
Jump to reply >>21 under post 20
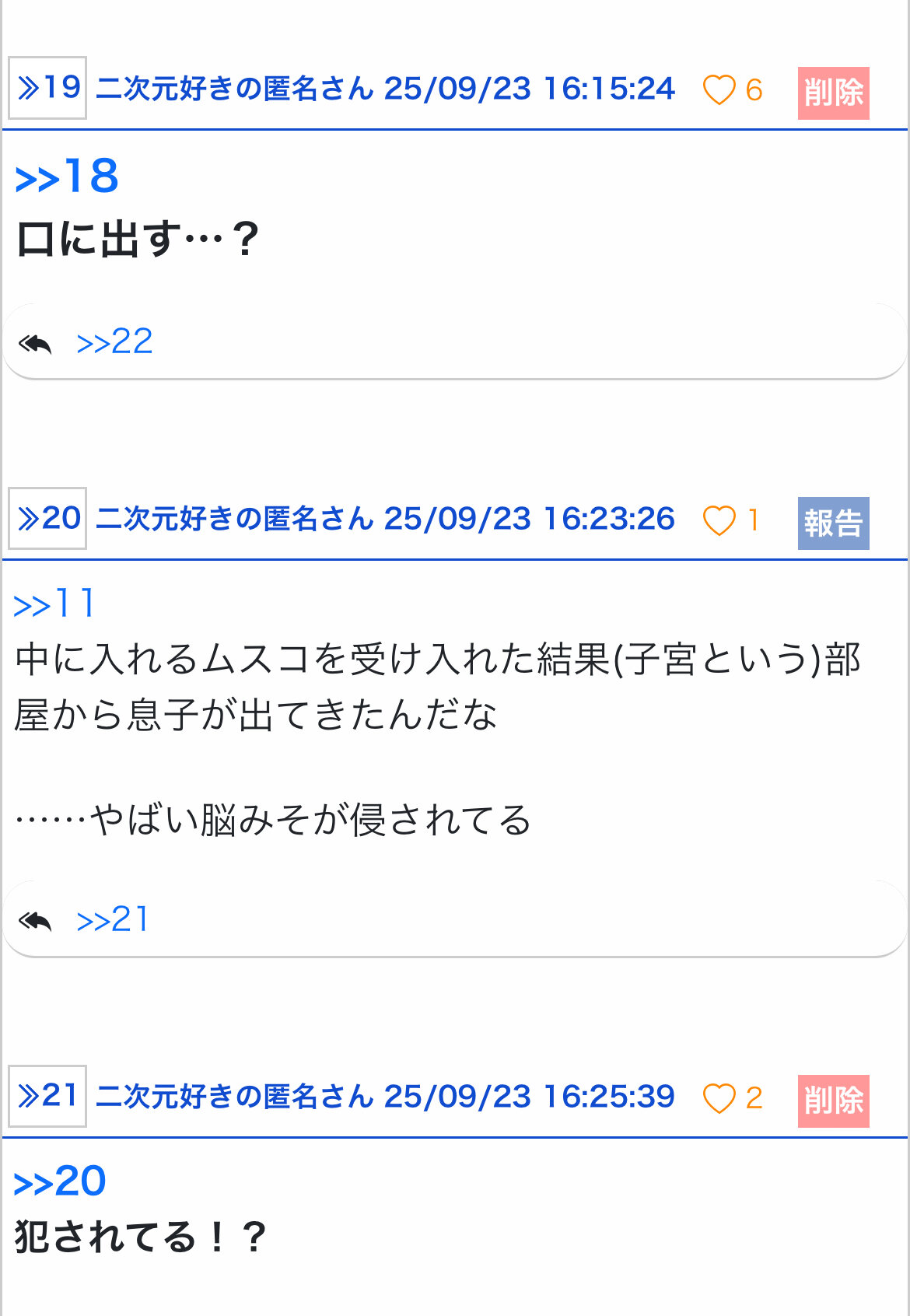[x=113, y=920]
